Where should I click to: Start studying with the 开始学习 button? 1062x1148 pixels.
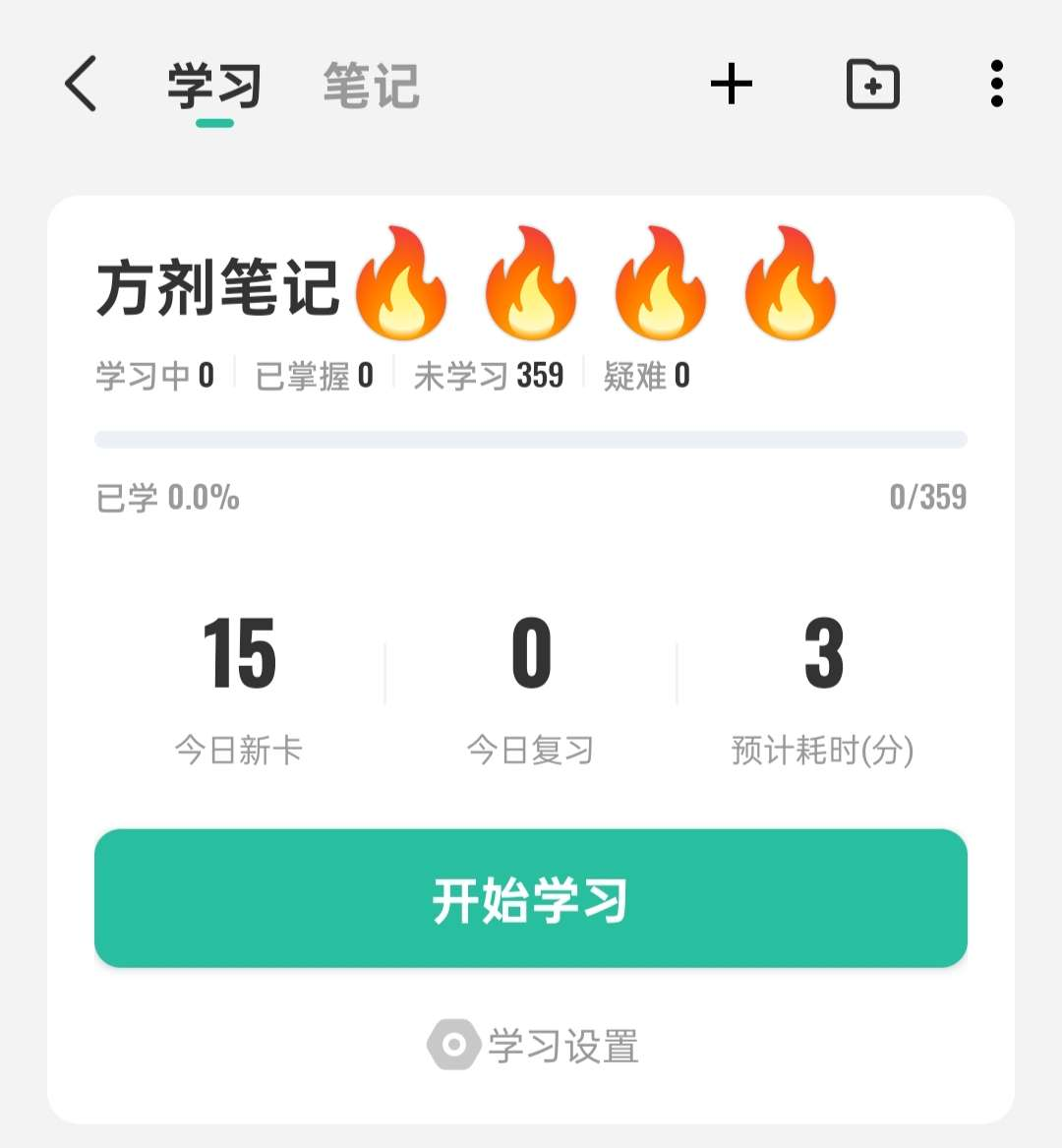coord(531,898)
